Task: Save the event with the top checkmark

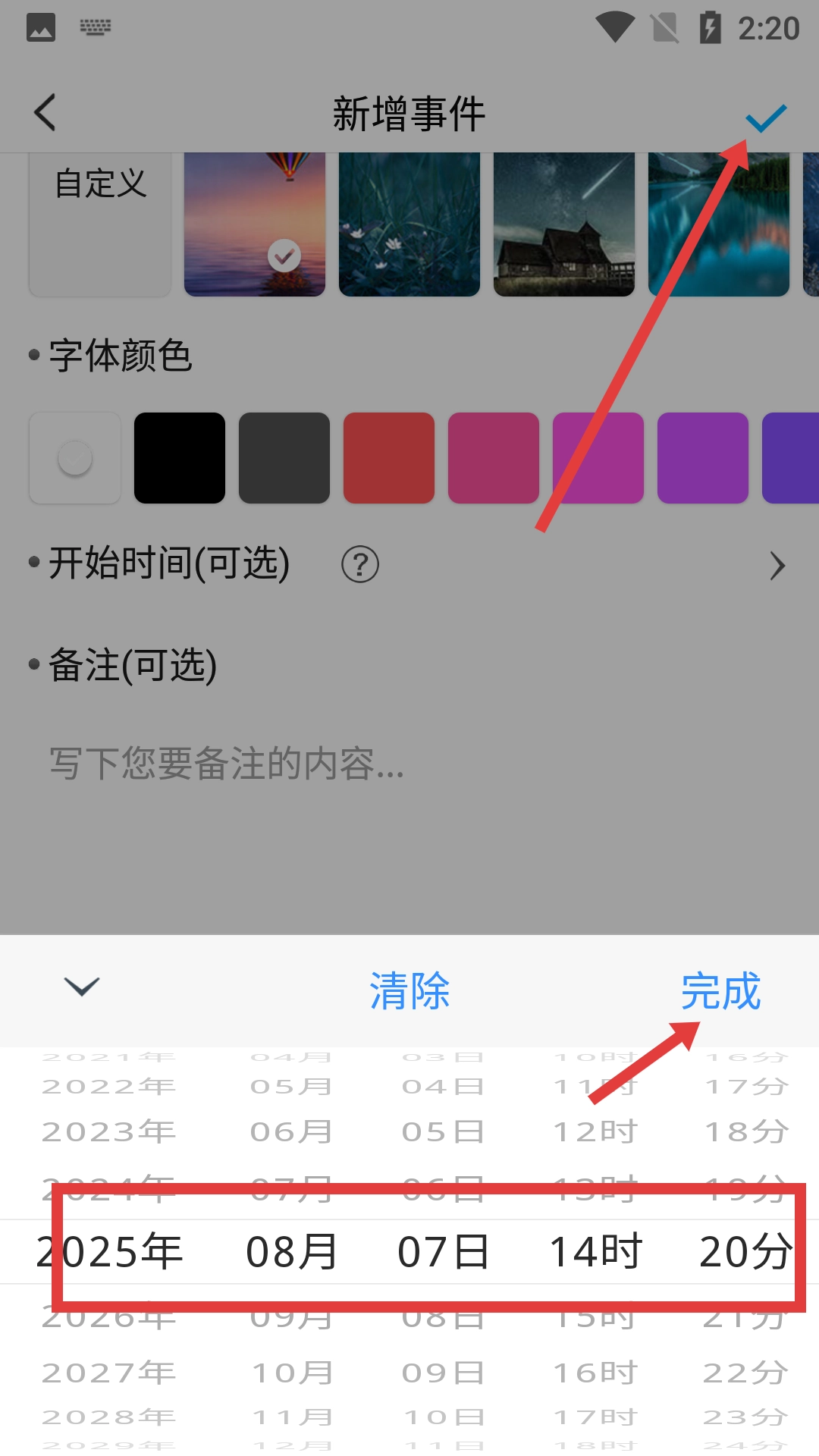Action: [766, 117]
